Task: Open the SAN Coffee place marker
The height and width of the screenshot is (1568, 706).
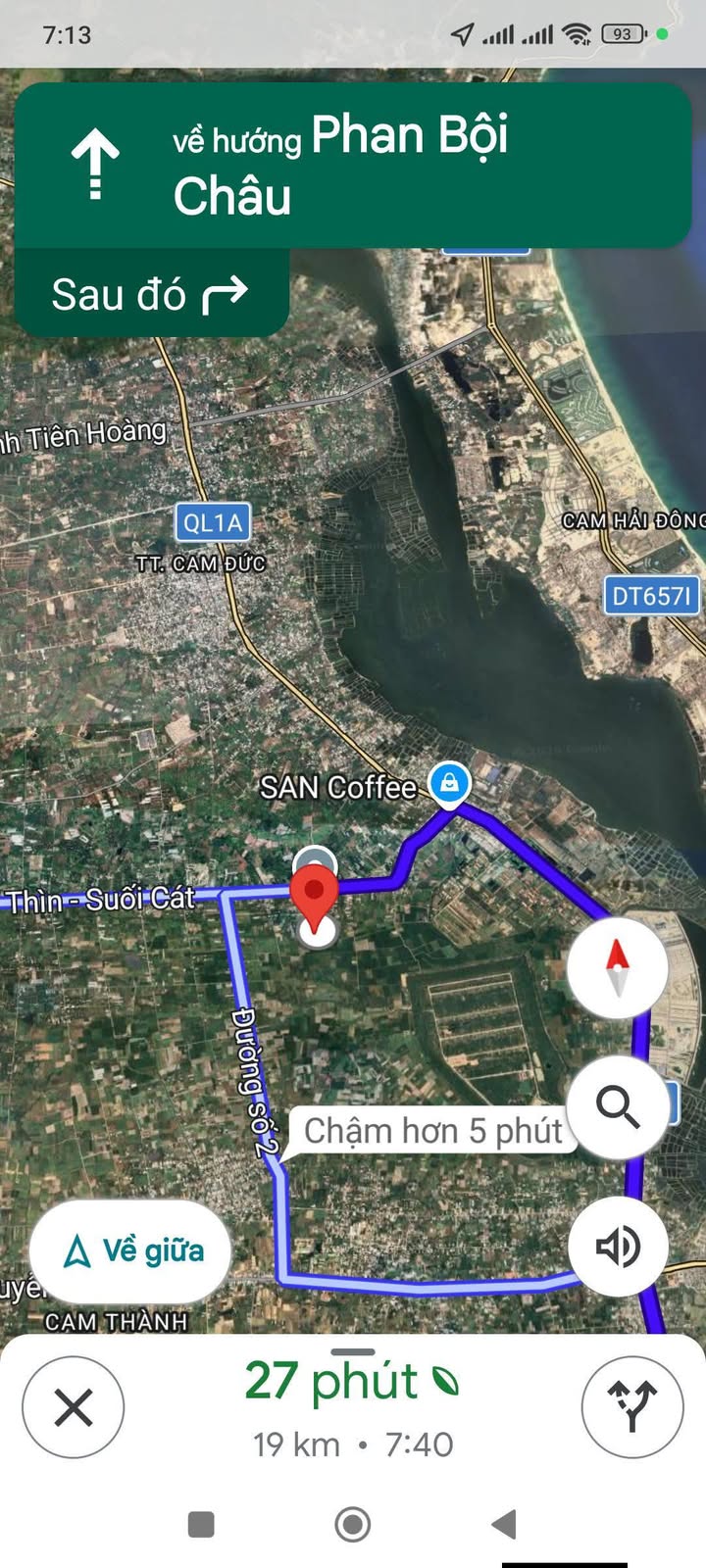Action: coord(448,783)
